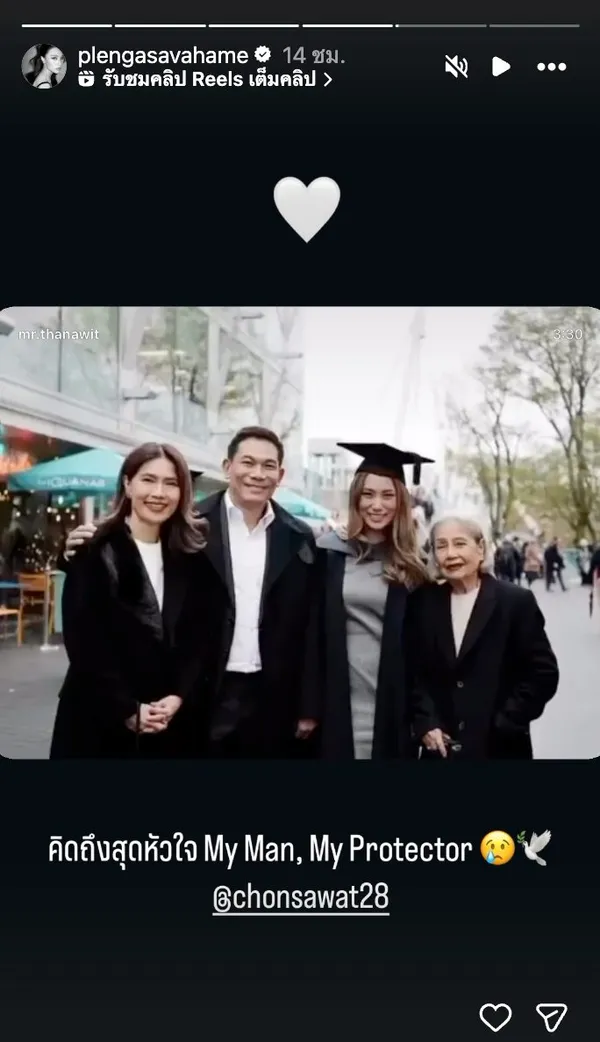Watch the full Reels clip

point(217,79)
